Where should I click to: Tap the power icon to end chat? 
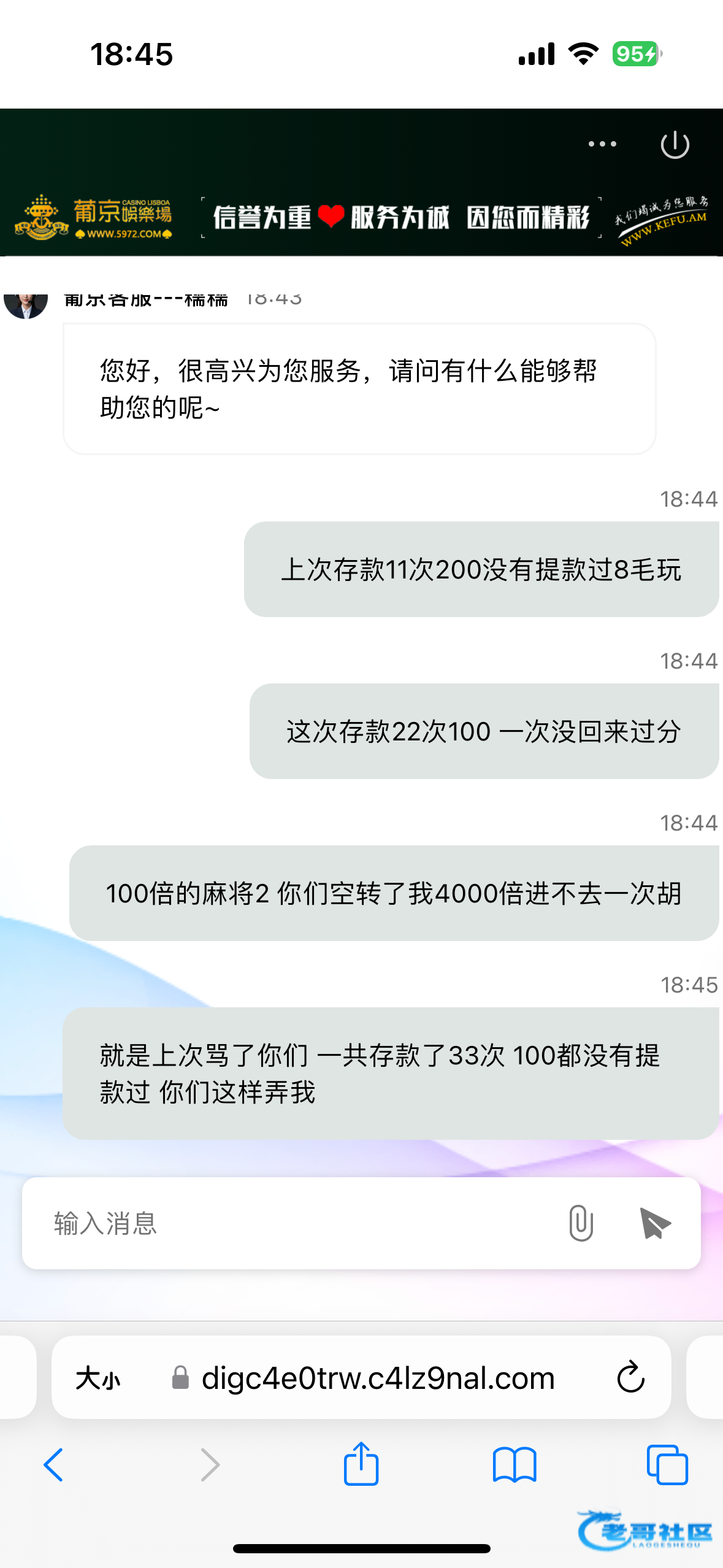point(675,145)
